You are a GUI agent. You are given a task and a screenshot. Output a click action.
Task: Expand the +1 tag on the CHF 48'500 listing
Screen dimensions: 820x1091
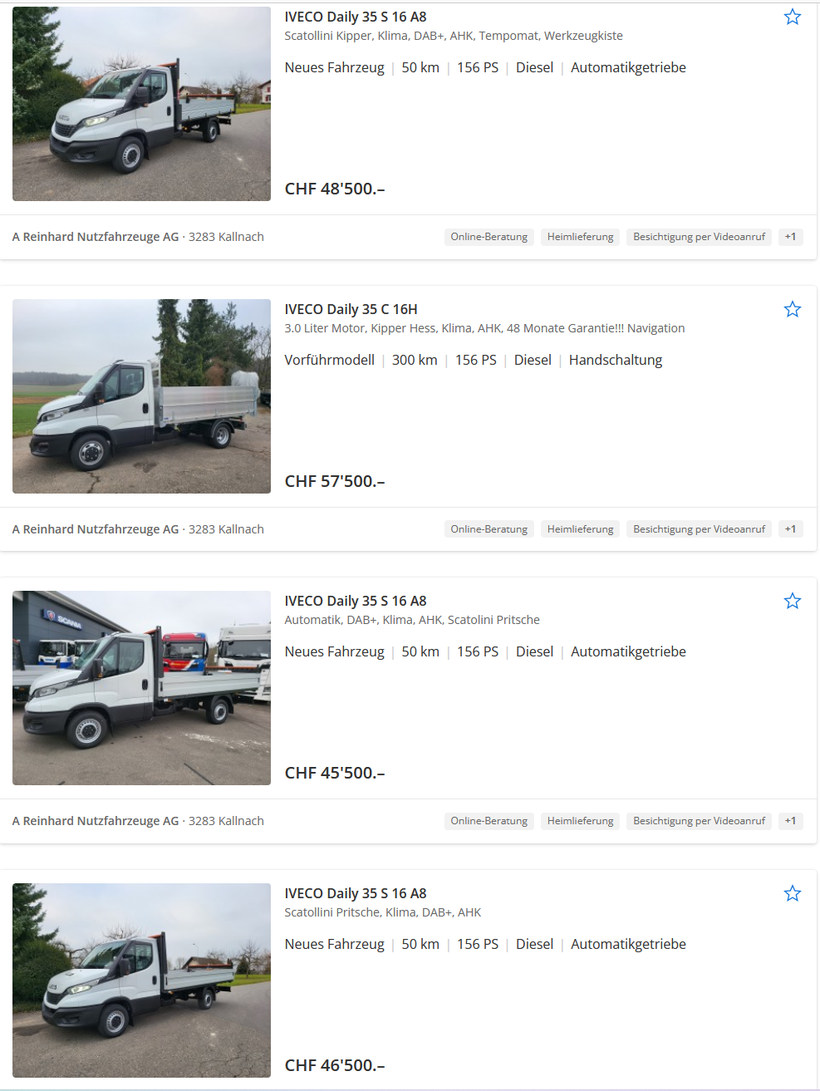[x=790, y=237]
